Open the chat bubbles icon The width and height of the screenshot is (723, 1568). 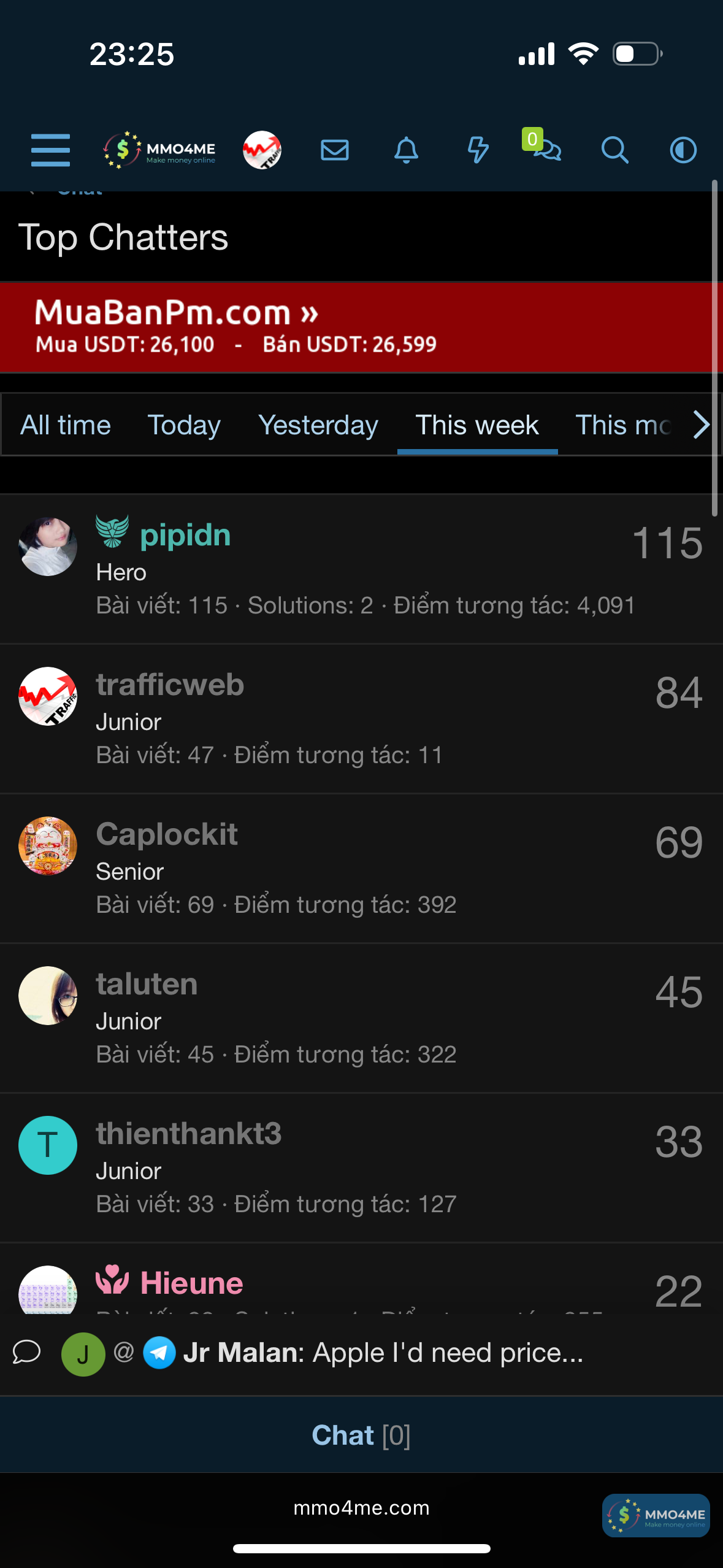coord(546,149)
